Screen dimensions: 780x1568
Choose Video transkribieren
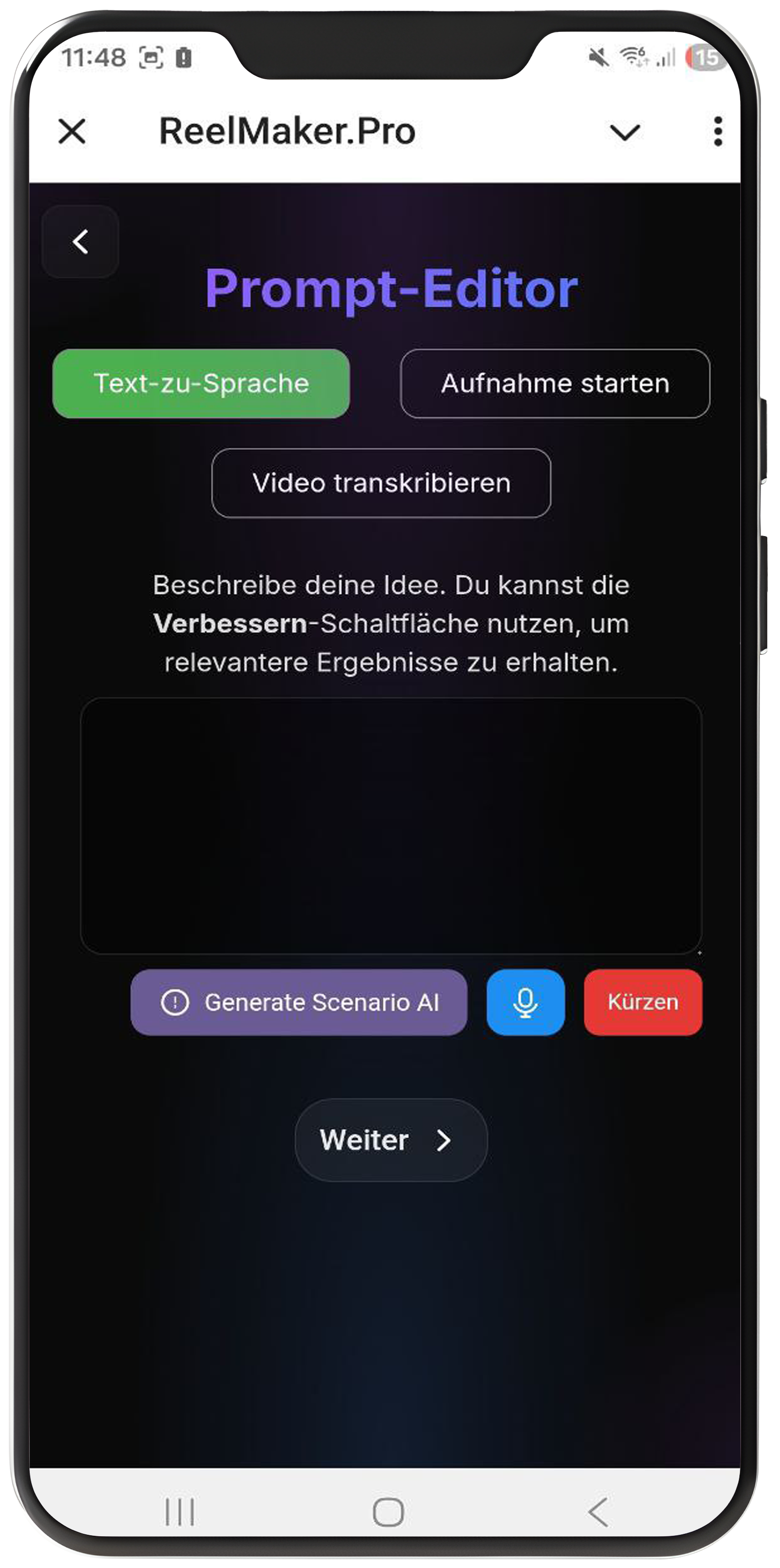(x=381, y=483)
